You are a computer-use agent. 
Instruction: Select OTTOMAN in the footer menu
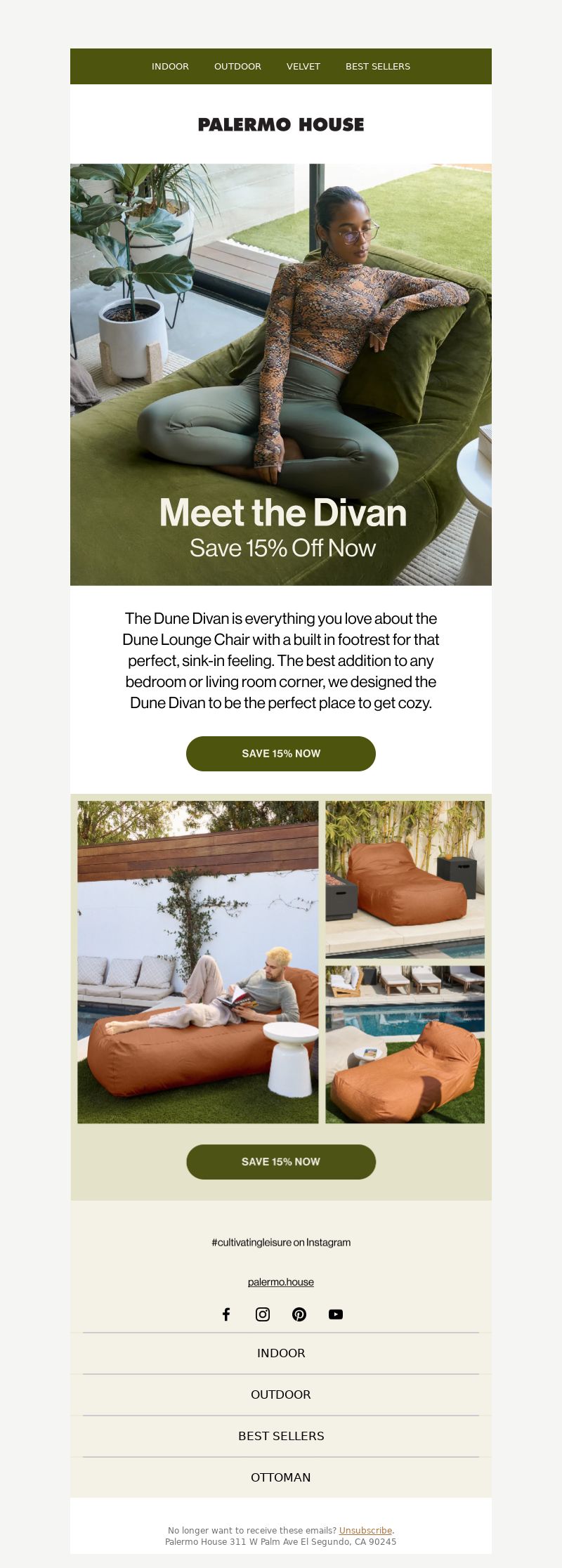(281, 1477)
